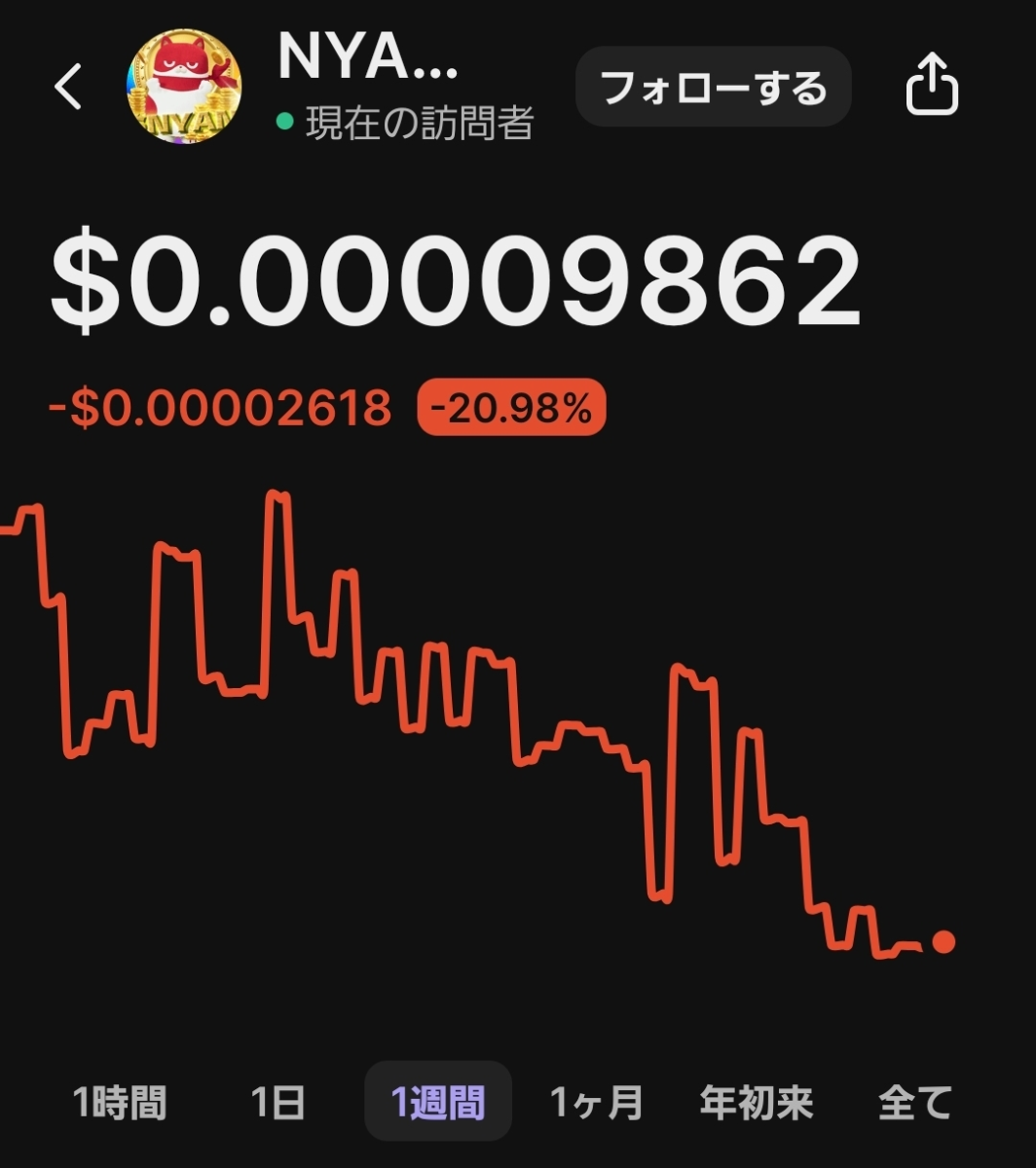
Task: Select the 全て time range tab
Action: click(x=916, y=1103)
